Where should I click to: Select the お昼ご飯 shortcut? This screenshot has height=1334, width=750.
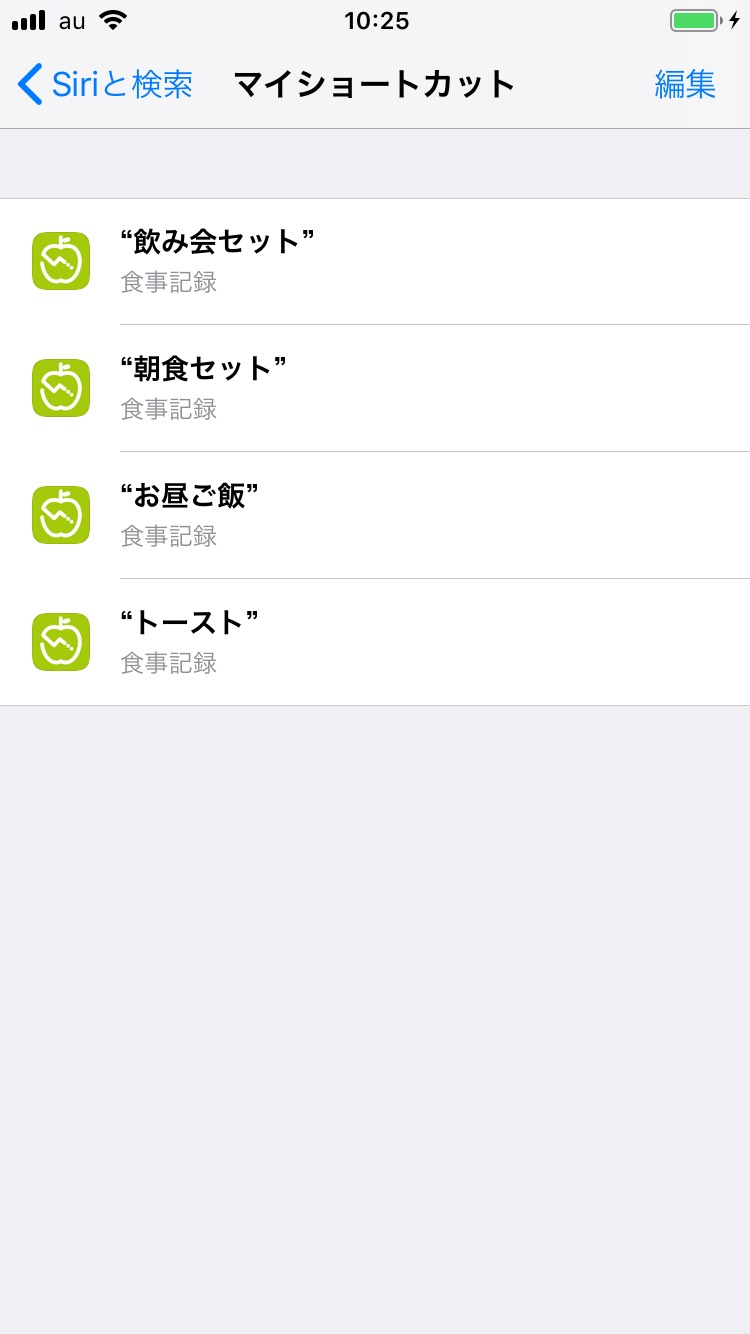375,515
